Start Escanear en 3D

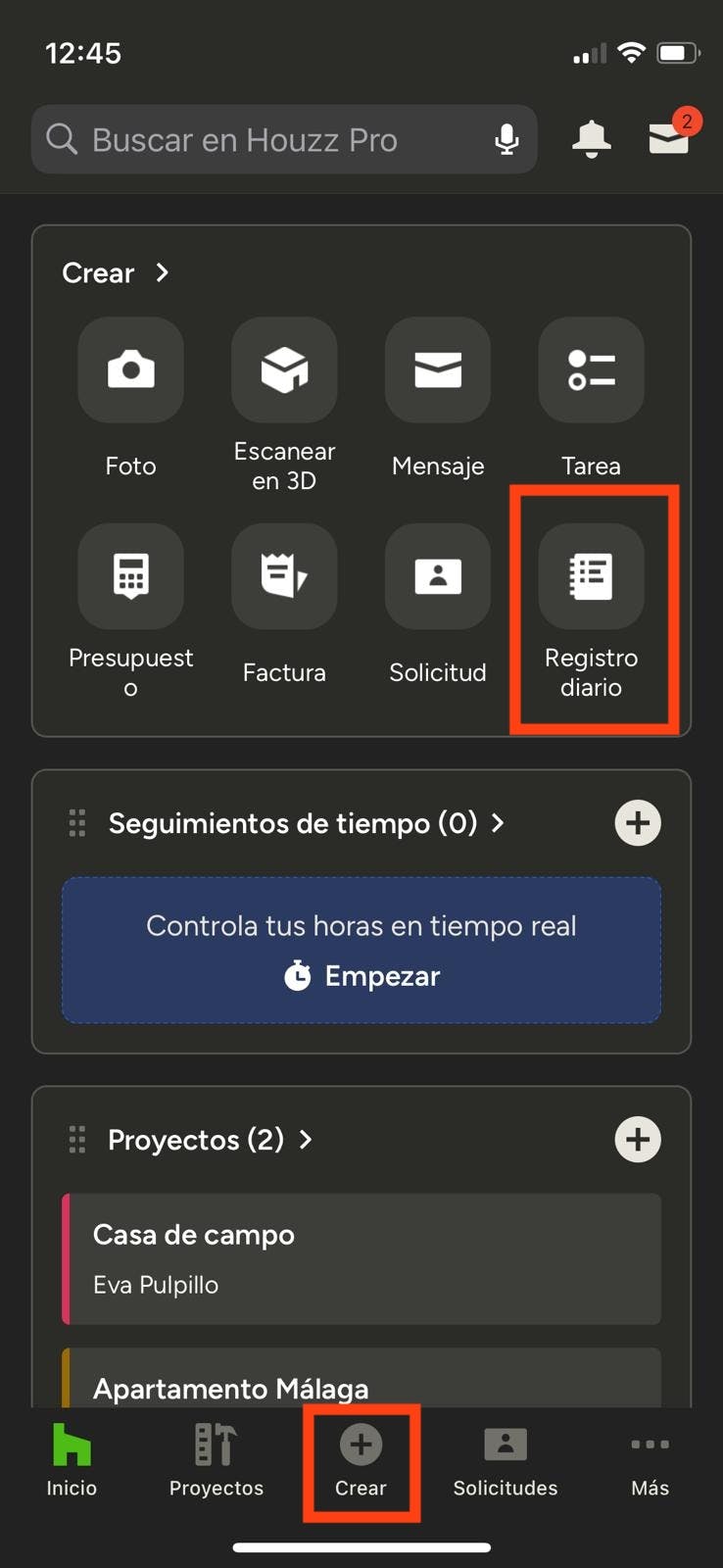click(x=284, y=371)
